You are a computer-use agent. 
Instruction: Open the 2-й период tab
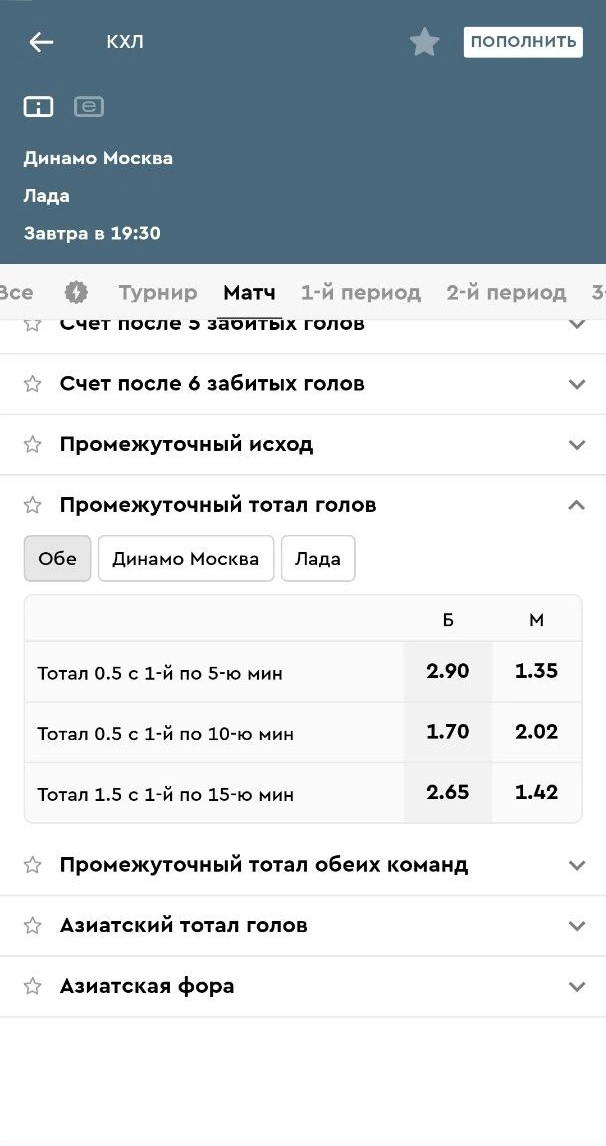click(x=505, y=293)
